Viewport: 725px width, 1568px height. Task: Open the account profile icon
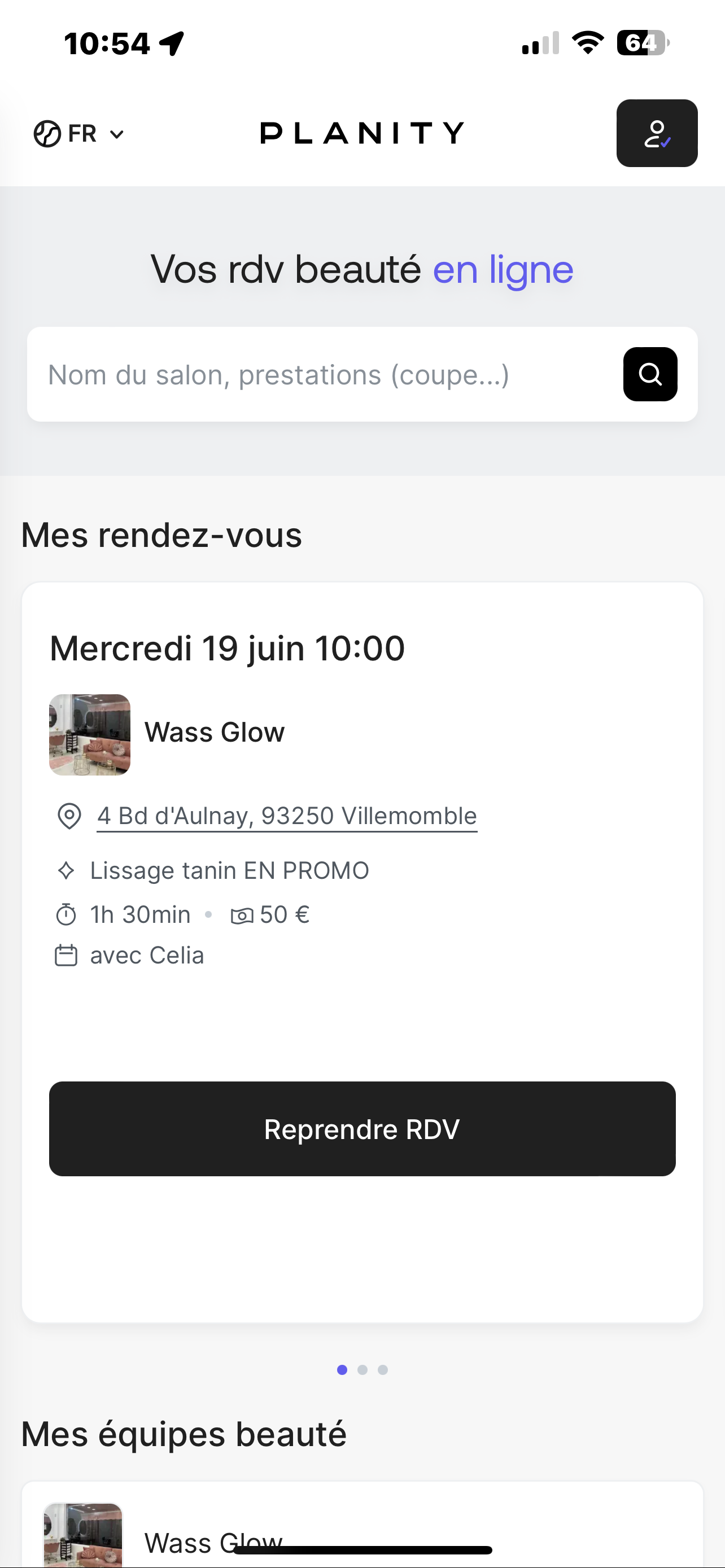[x=656, y=133]
